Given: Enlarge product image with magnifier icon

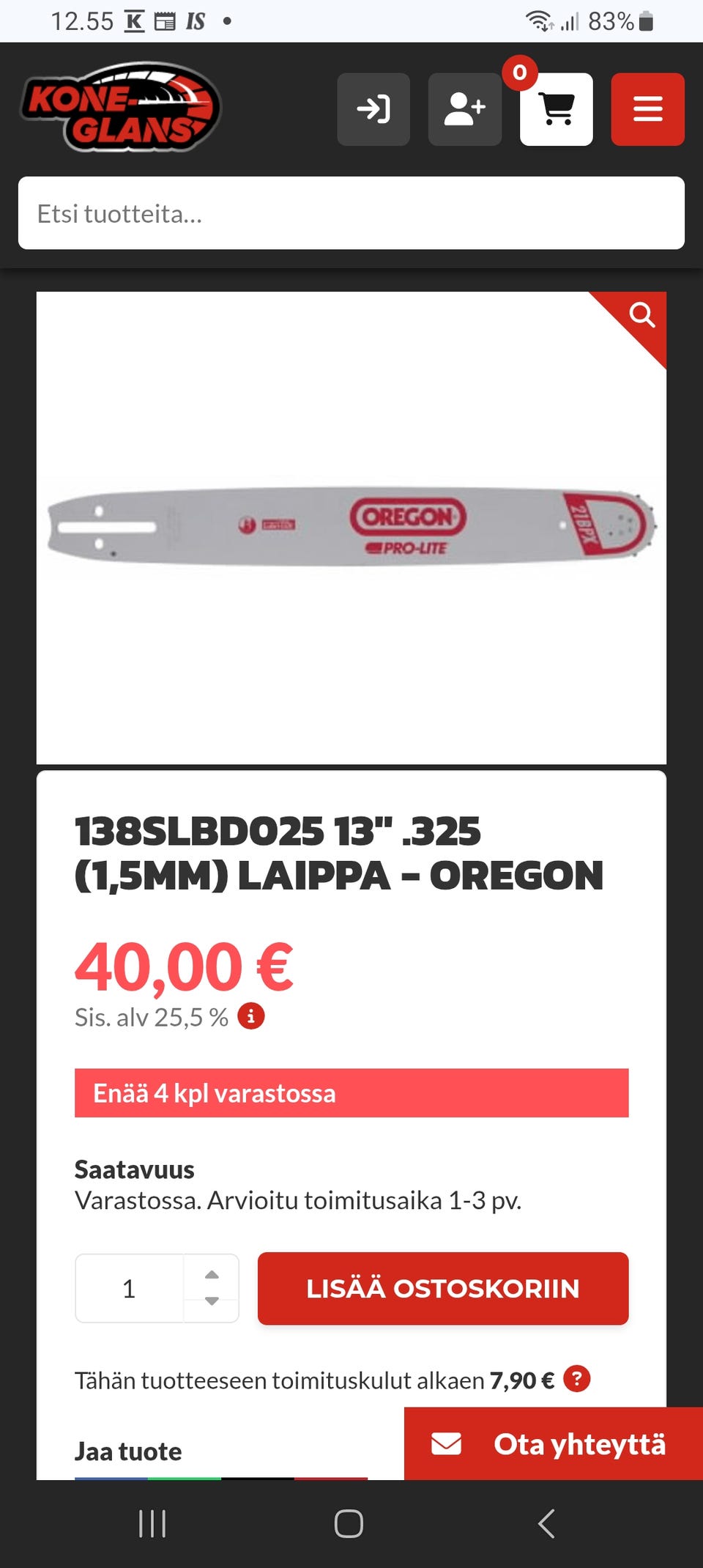Looking at the screenshot, I should coord(641,315).
